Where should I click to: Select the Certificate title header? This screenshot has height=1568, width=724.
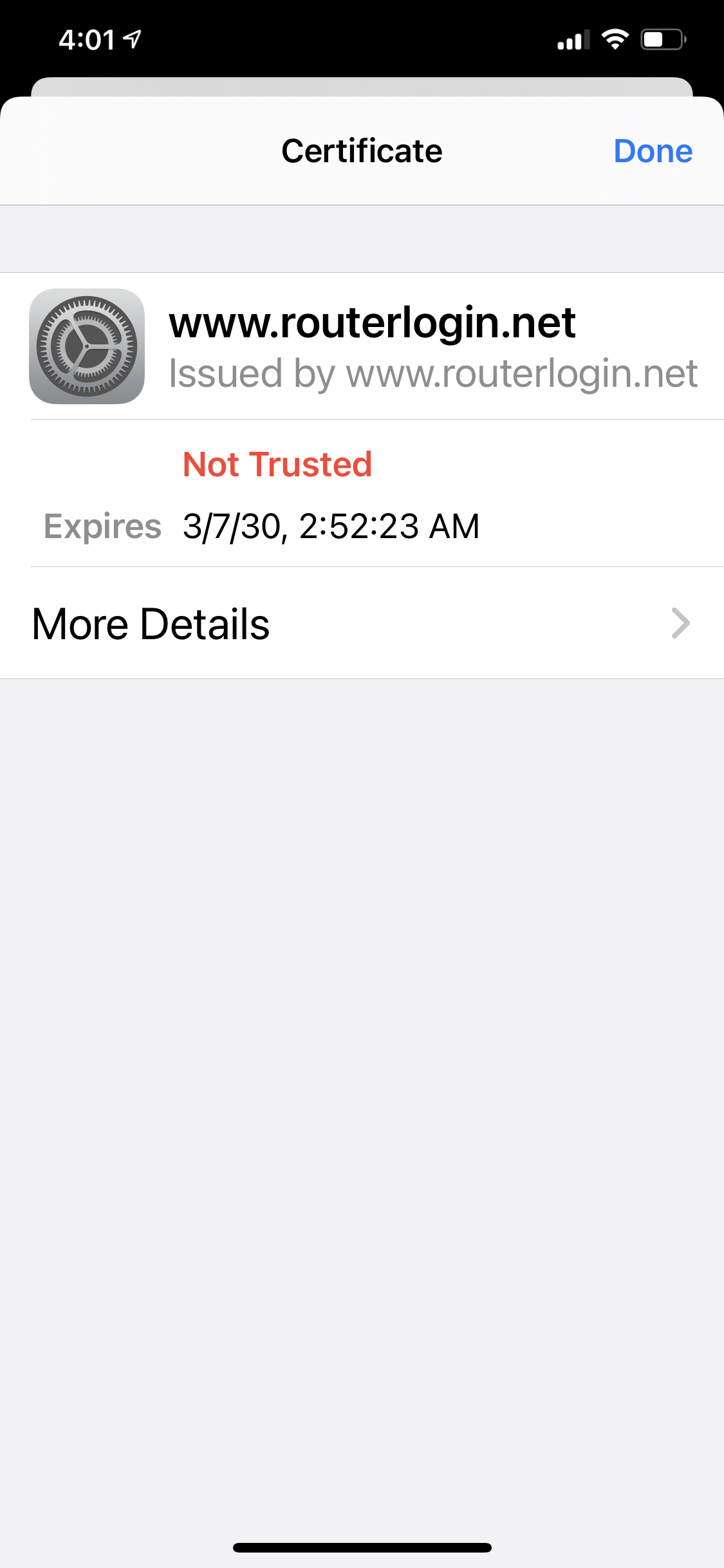362,151
